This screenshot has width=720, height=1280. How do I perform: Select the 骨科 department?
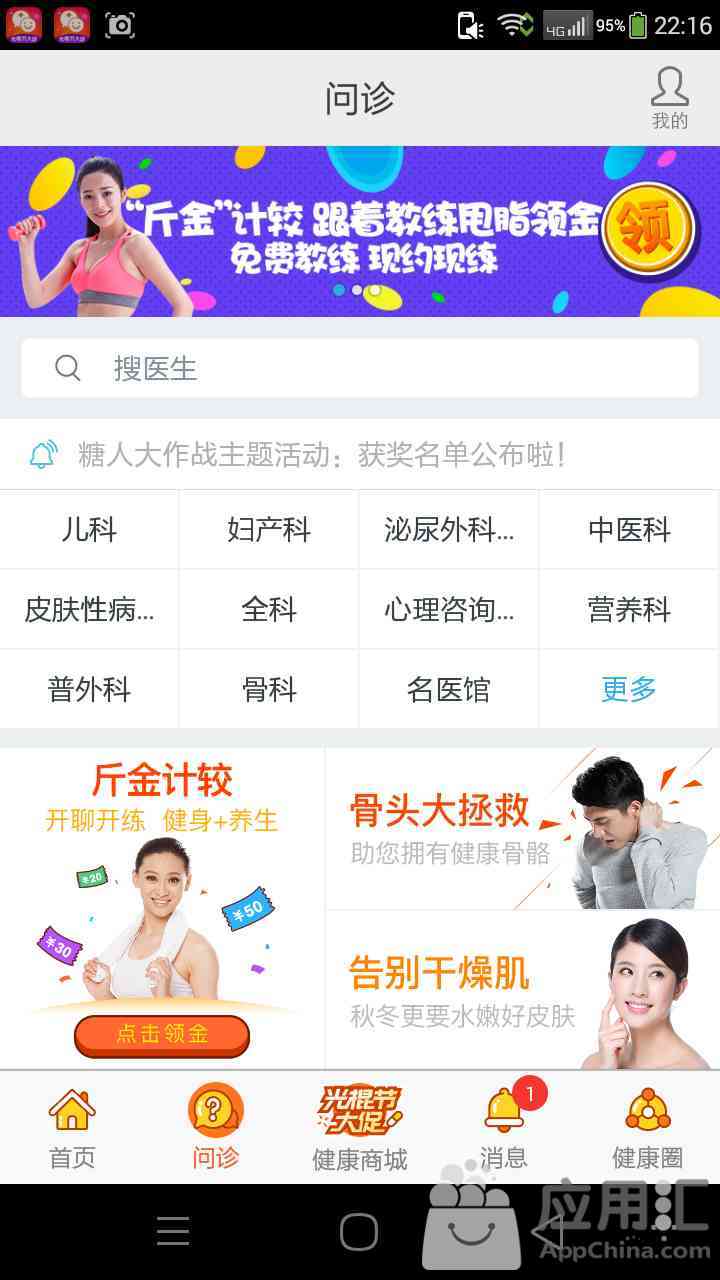(x=269, y=689)
